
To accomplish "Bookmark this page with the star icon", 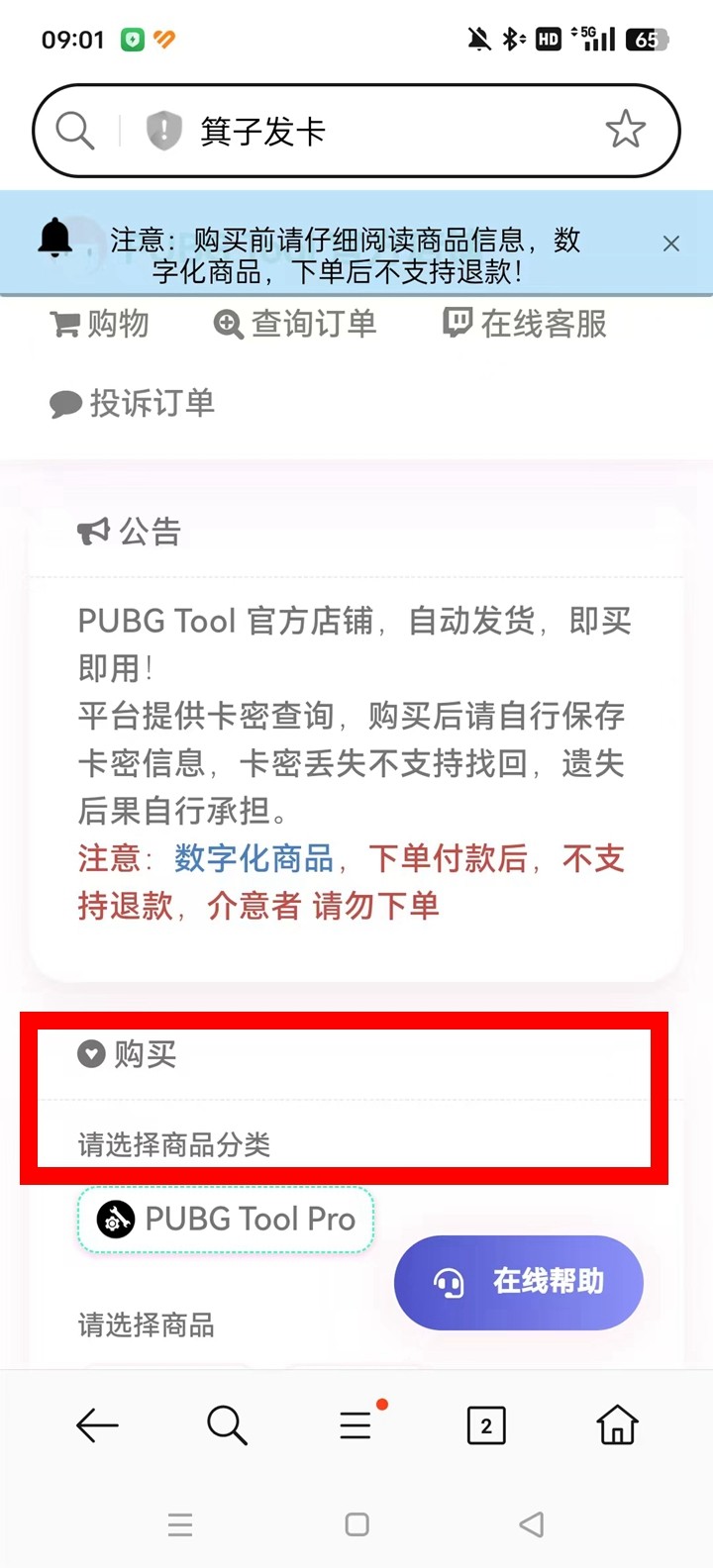I will pyautogui.click(x=625, y=130).
